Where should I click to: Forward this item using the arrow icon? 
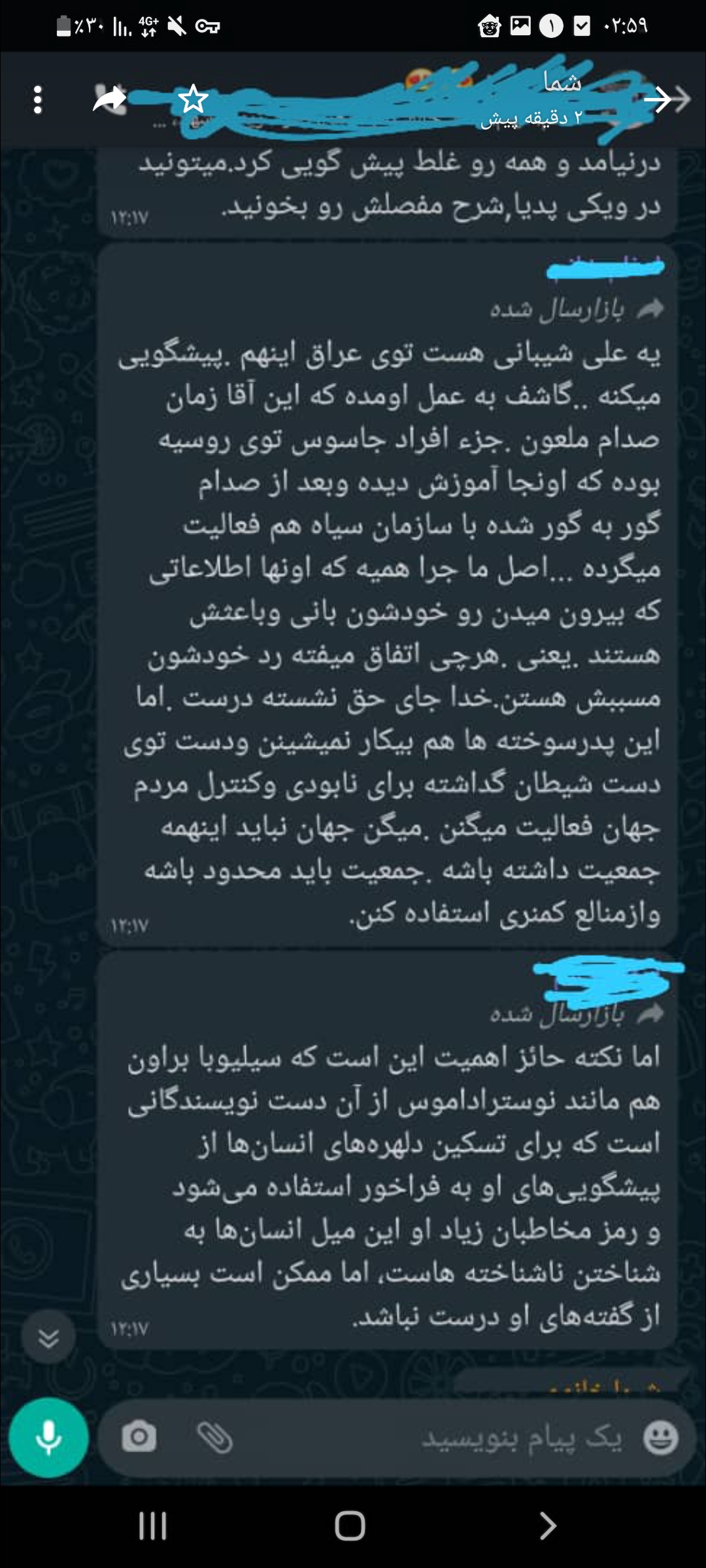point(109,100)
